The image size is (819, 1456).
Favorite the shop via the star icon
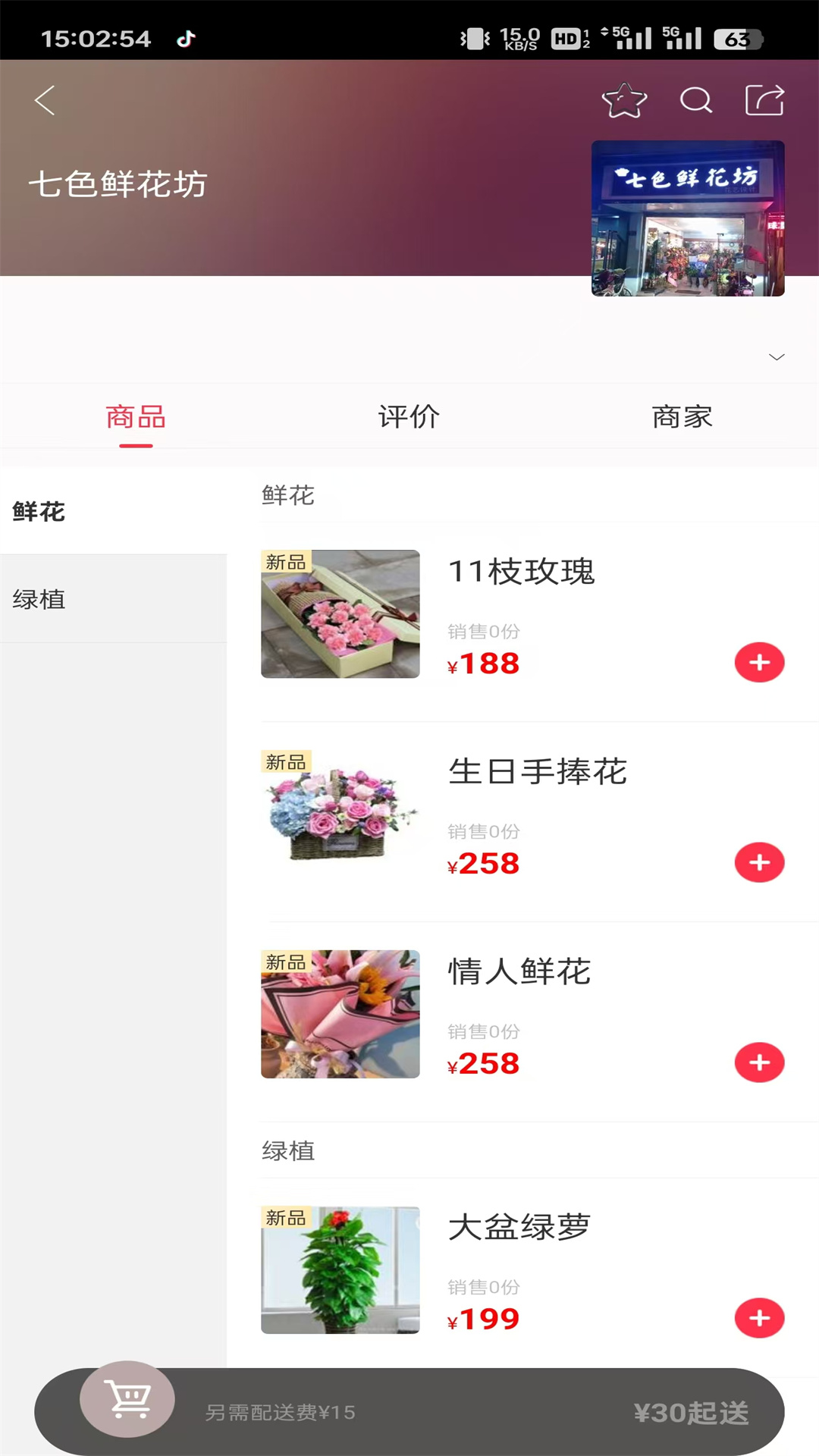coord(623,100)
